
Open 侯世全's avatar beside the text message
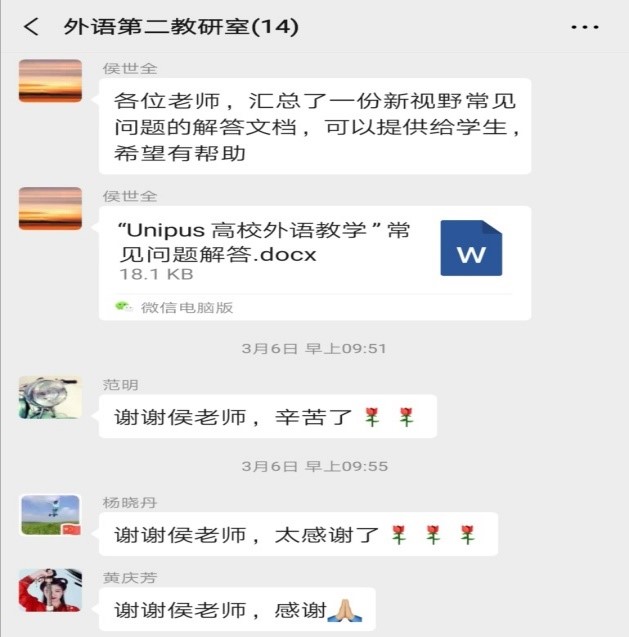click(x=50, y=82)
